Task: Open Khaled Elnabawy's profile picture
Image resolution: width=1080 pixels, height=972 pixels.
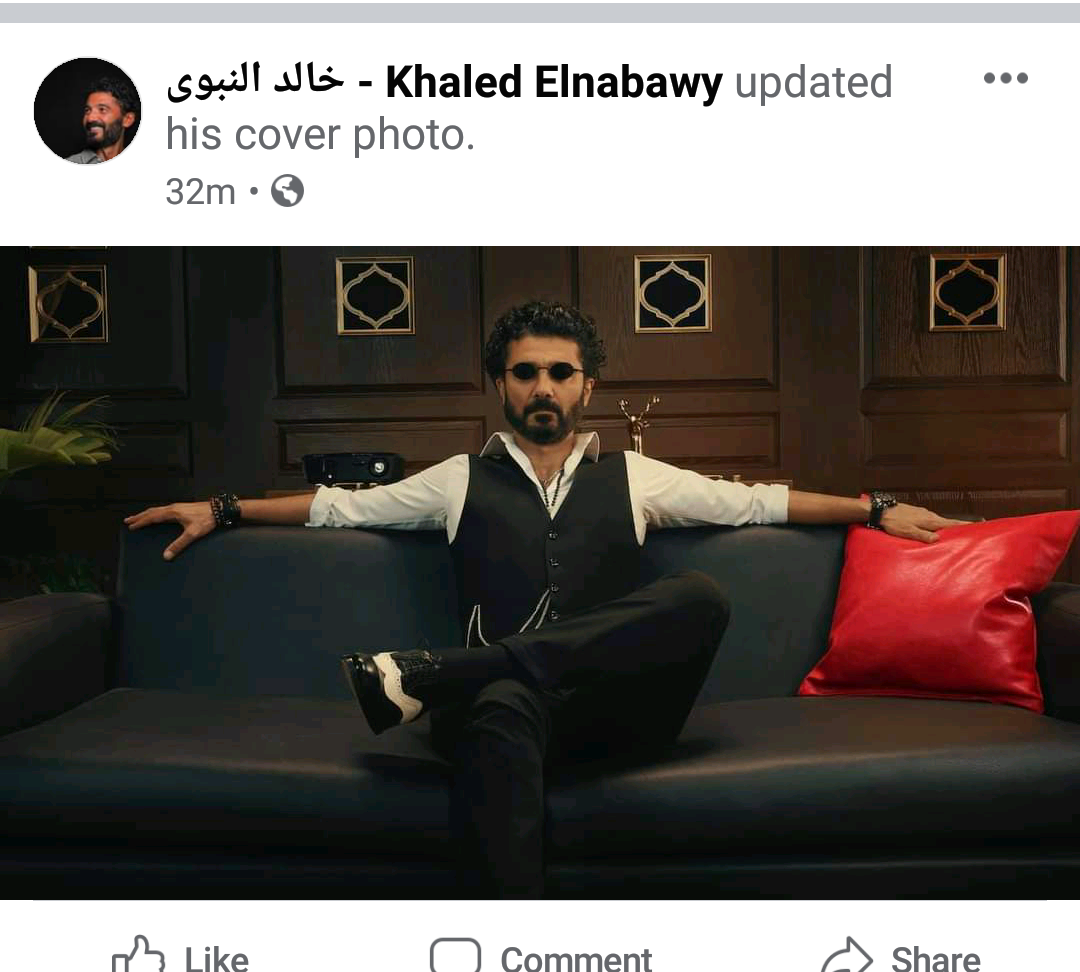Action: [x=88, y=111]
